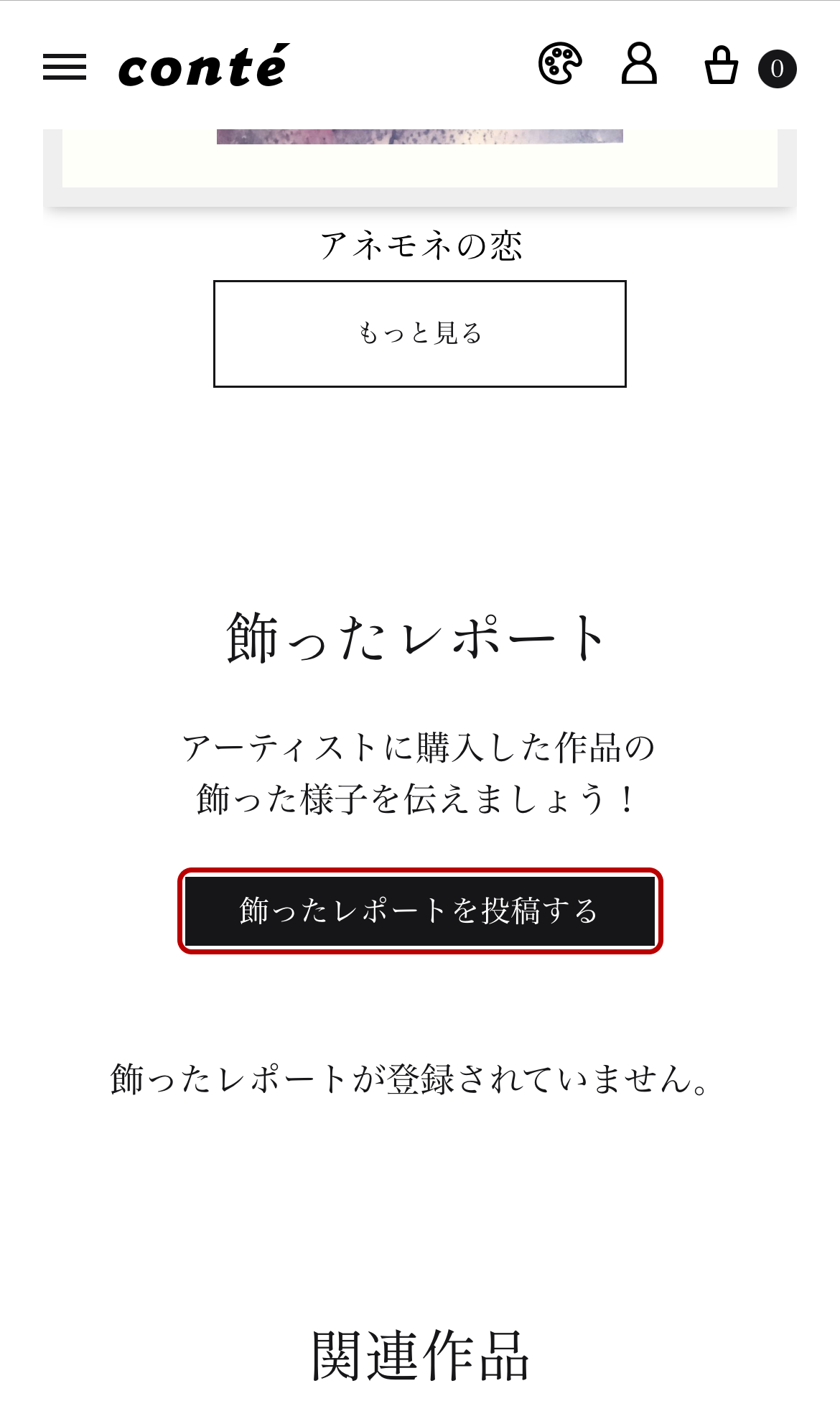840x1419 pixels.
Task: Open the hamburger menu
Action: (65, 68)
